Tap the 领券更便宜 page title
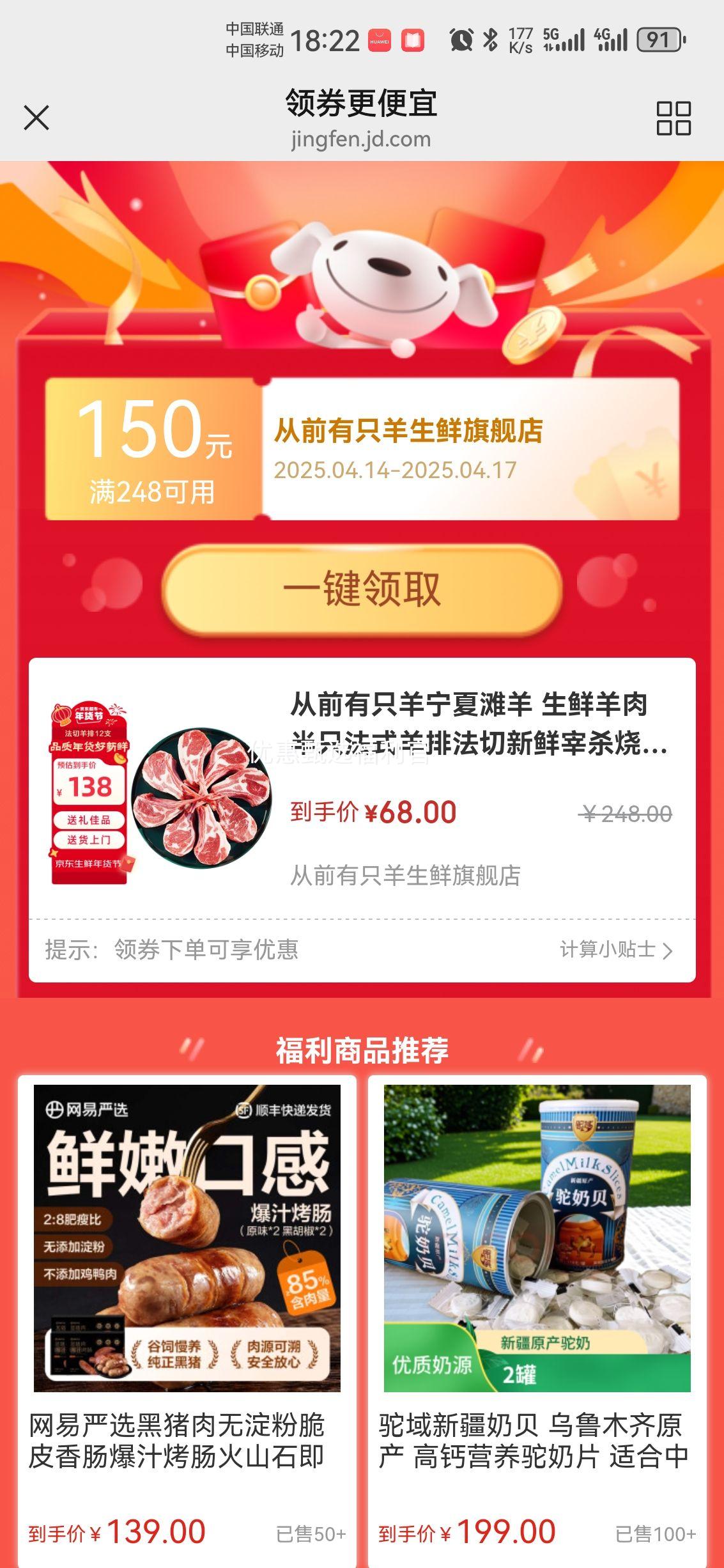Viewport: 724px width, 1568px height. pyautogui.click(x=362, y=104)
